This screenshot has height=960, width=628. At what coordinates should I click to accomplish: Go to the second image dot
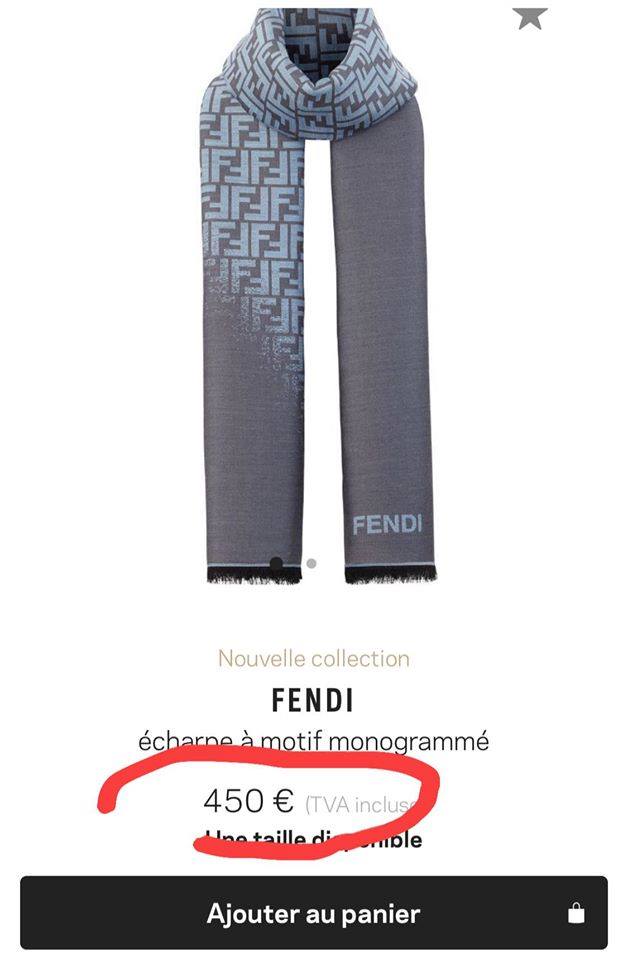[311, 564]
